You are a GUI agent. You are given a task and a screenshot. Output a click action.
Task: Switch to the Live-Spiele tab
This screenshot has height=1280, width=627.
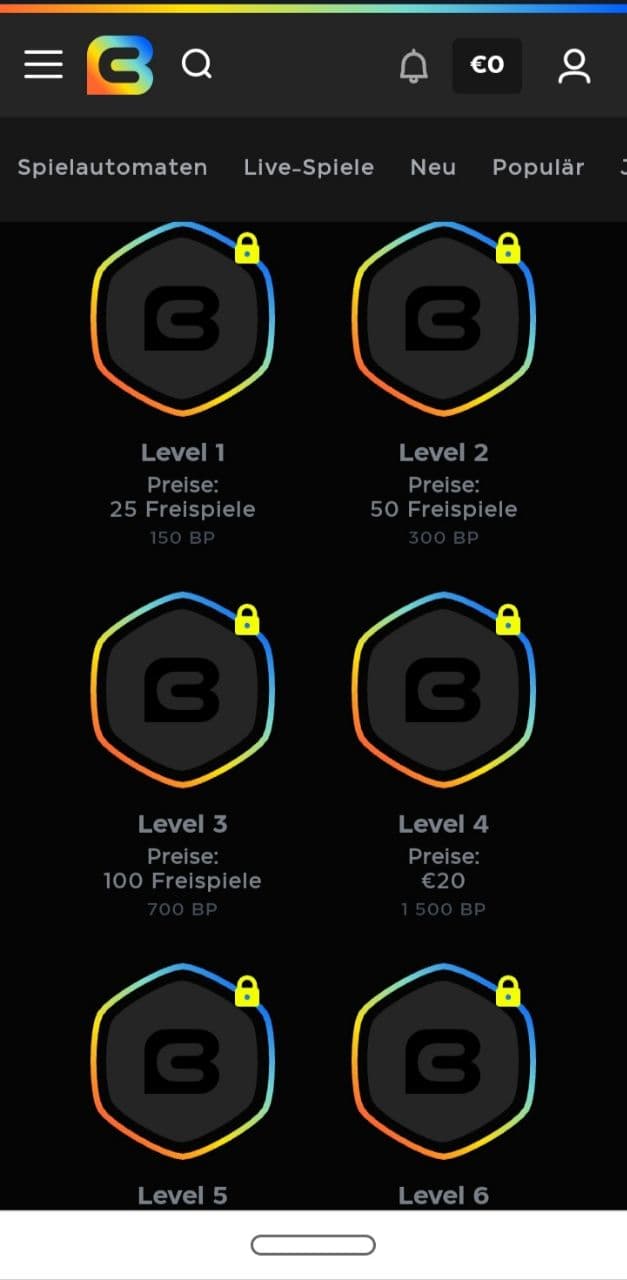click(309, 168)
